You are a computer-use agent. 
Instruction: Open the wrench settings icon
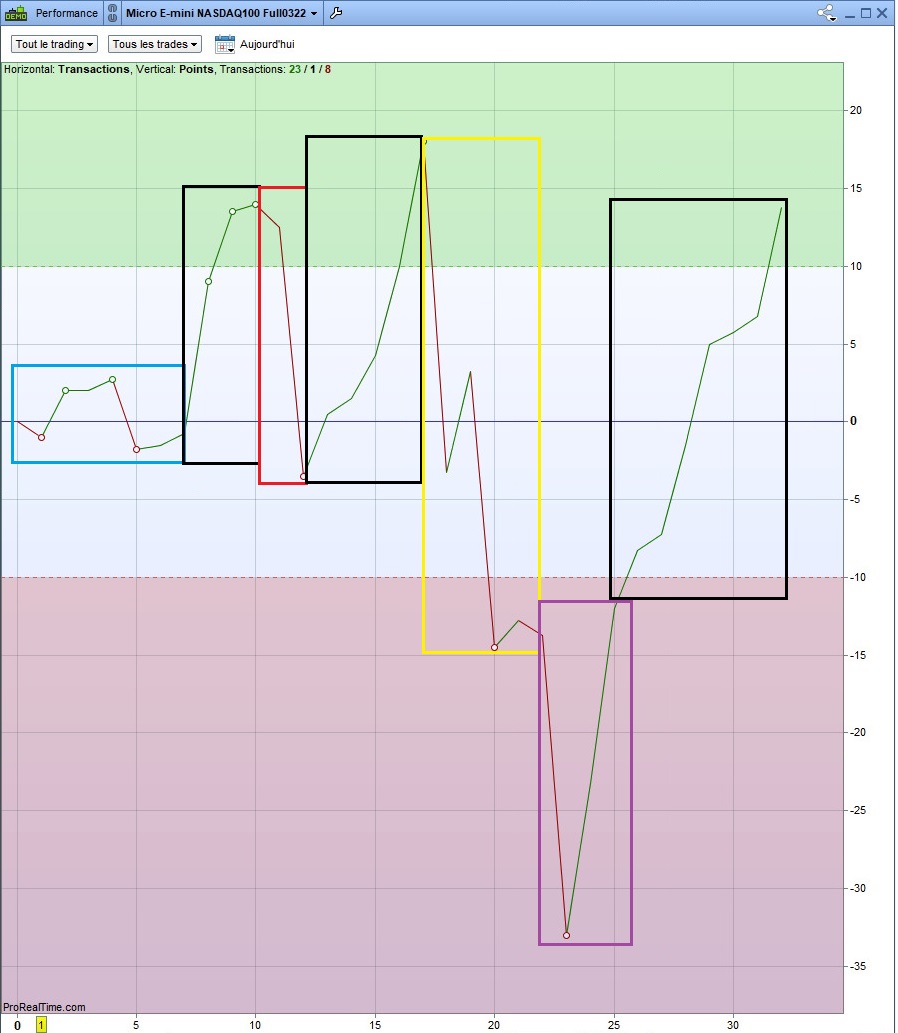pos(336,13)
